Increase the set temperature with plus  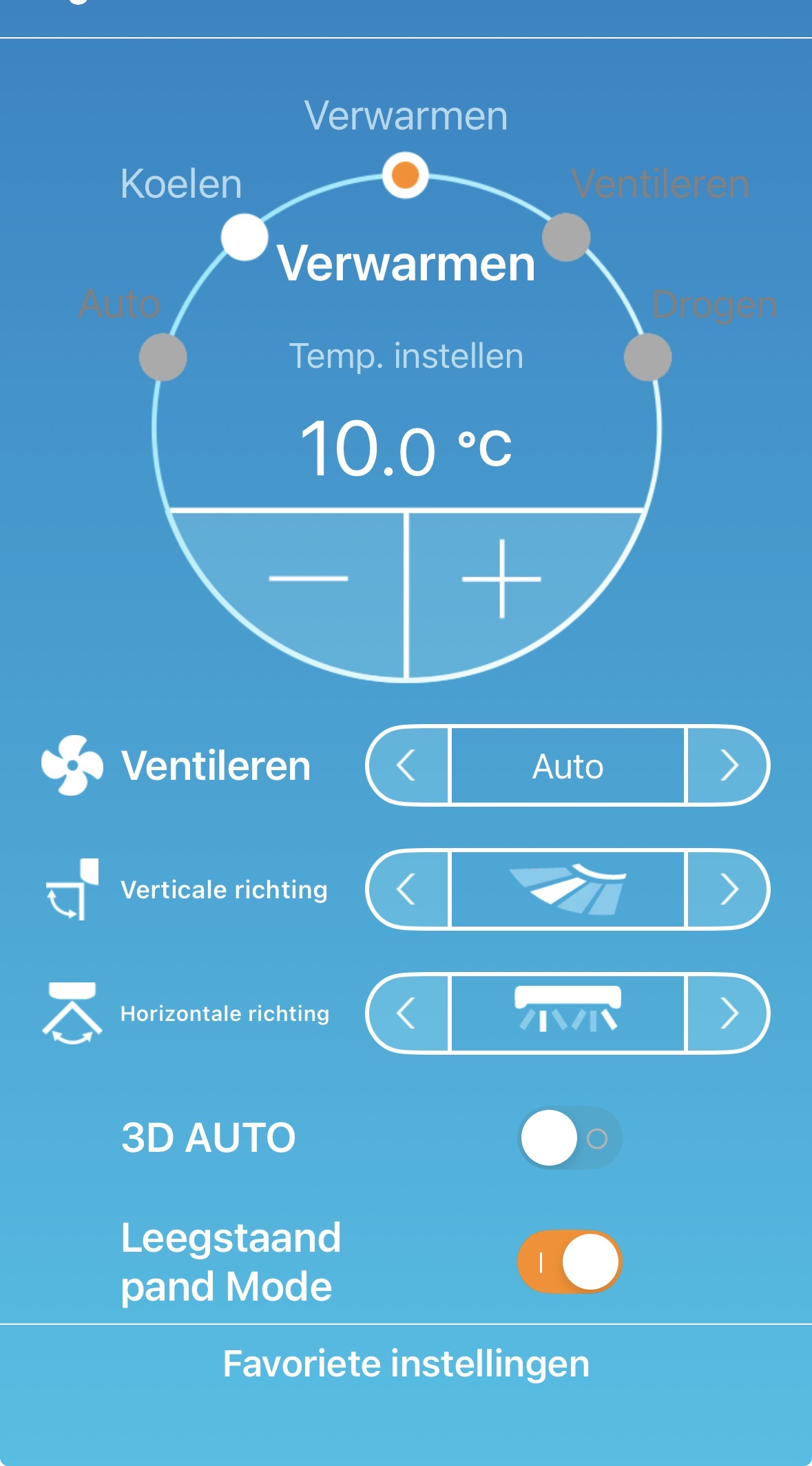[x=501, y=579]
